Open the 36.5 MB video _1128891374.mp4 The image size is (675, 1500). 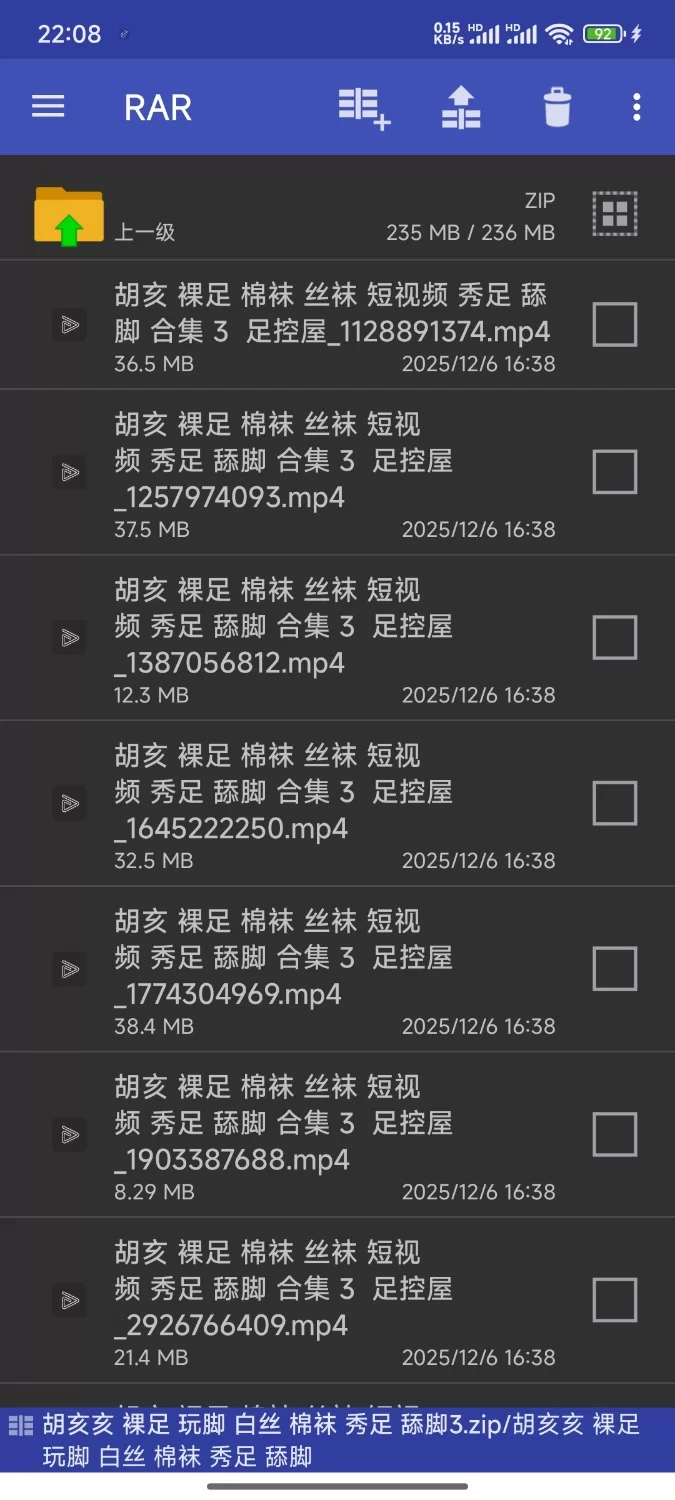(x=330, y=314)
